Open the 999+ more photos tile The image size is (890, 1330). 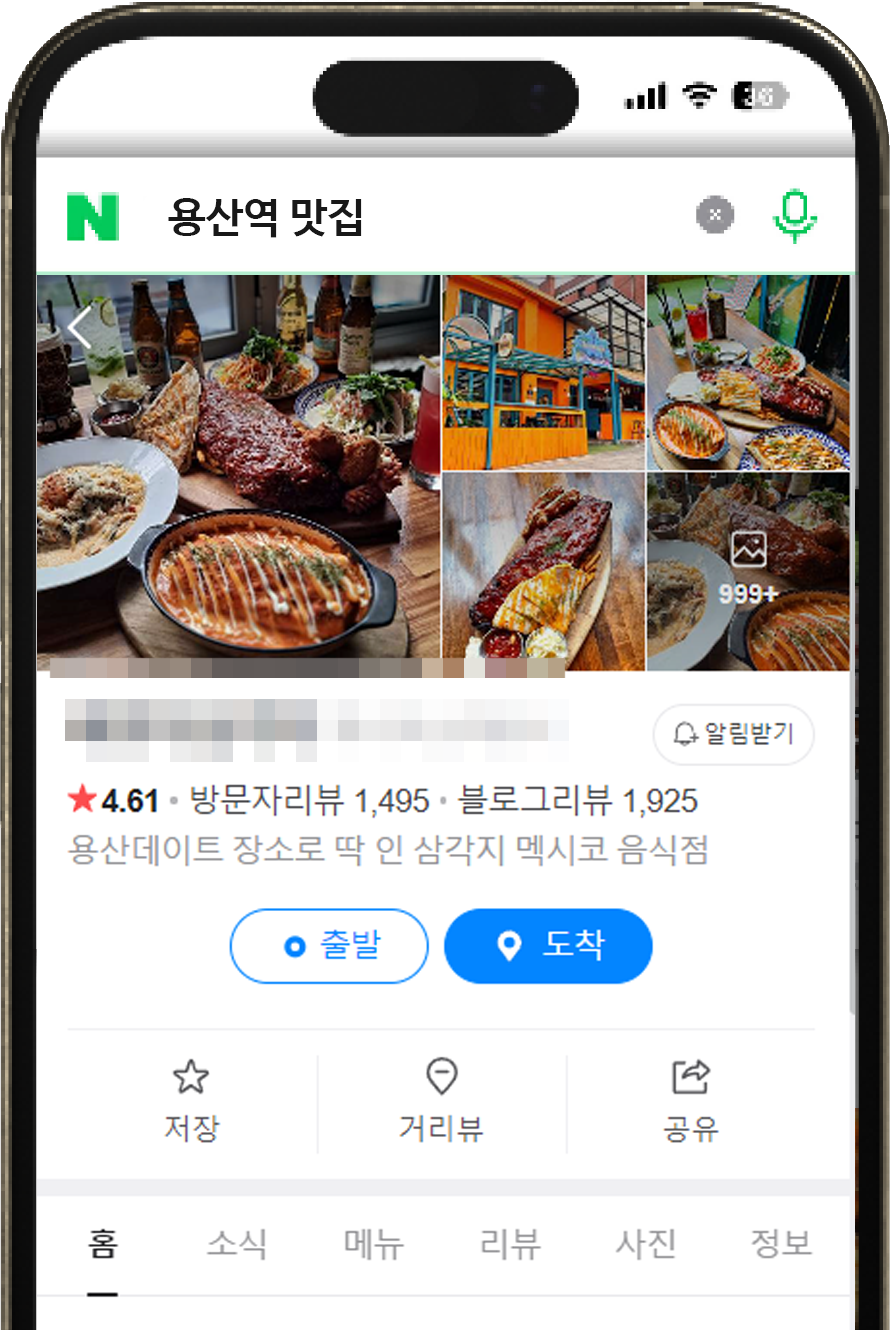click(748, 571)
